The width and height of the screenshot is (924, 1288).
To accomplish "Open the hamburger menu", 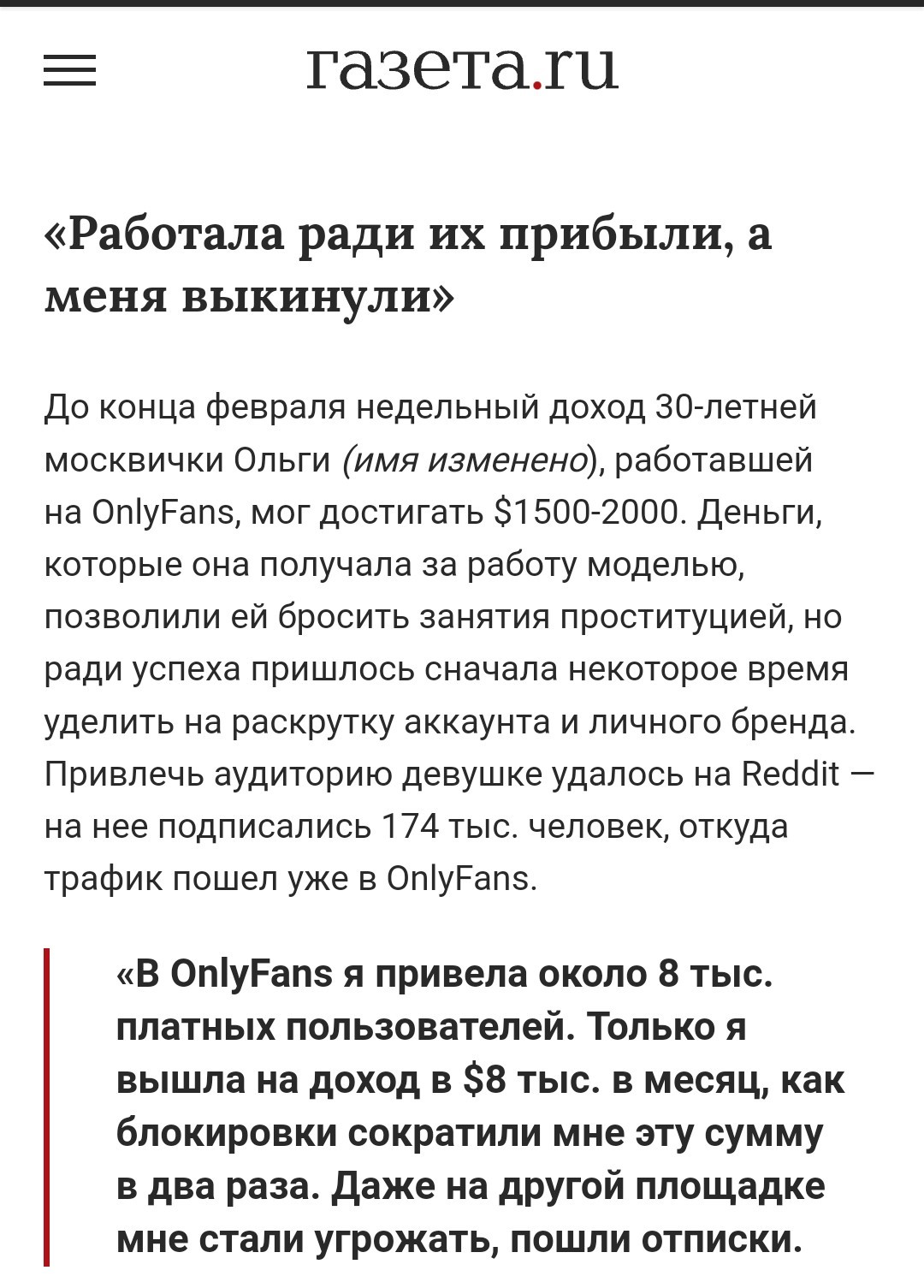I will click(x=69, y=69).
